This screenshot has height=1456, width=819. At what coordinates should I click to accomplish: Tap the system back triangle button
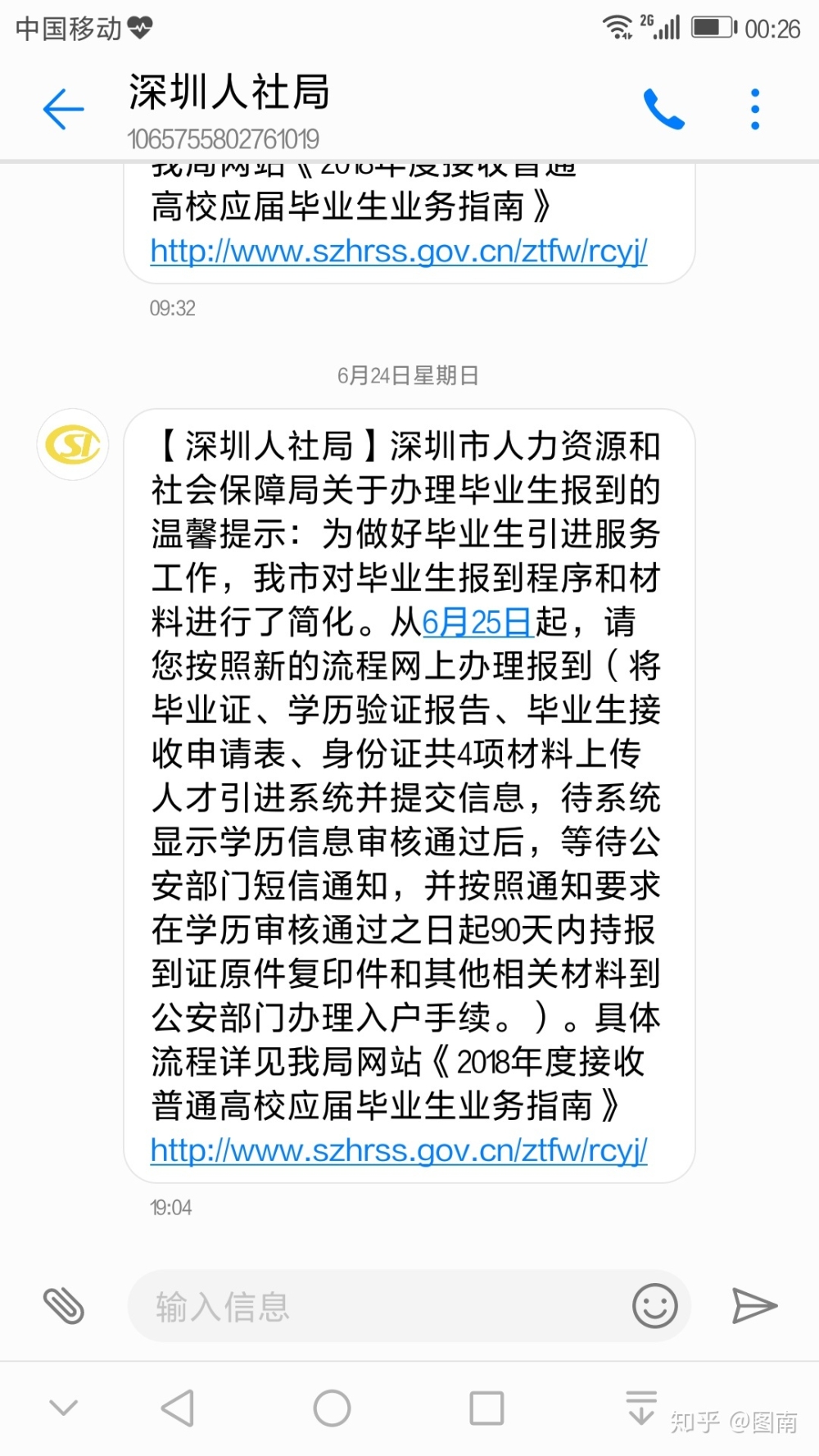pyautogui.click(x=178, y=1408)
